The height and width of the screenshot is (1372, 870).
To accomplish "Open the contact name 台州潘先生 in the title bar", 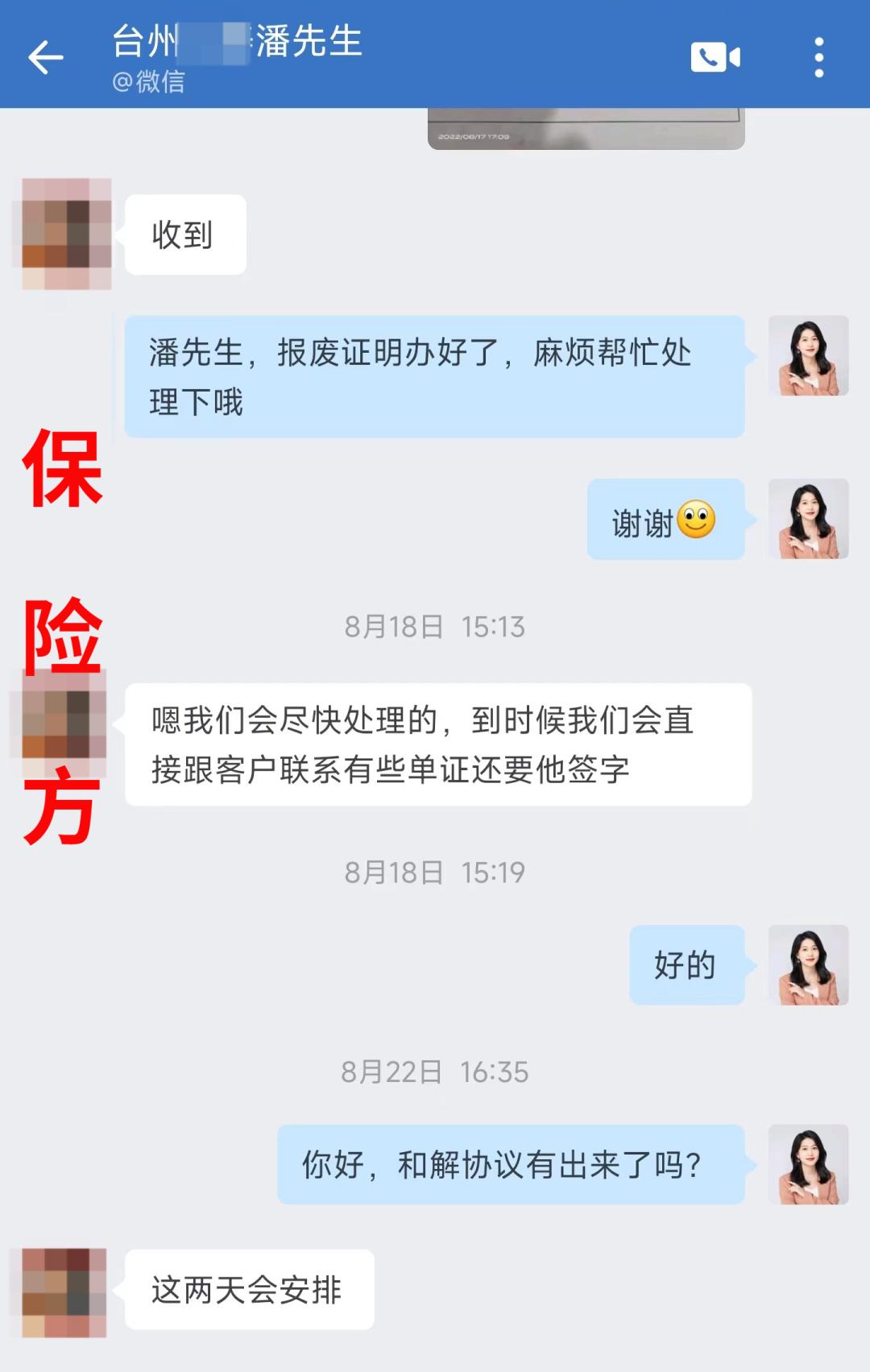I will (x=234, y=44).
